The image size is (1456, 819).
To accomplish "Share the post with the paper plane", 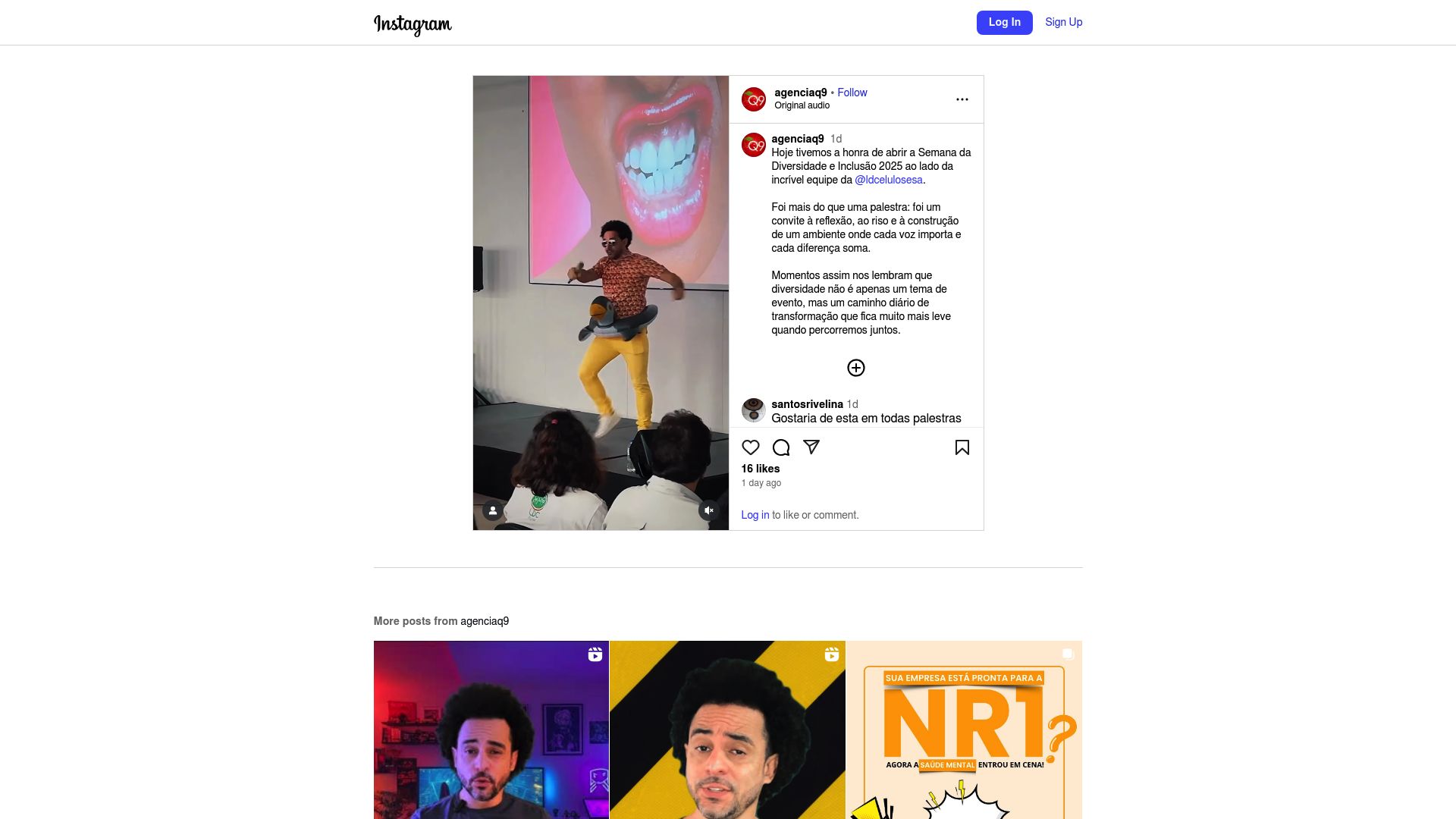I will [x=811, y=447].
